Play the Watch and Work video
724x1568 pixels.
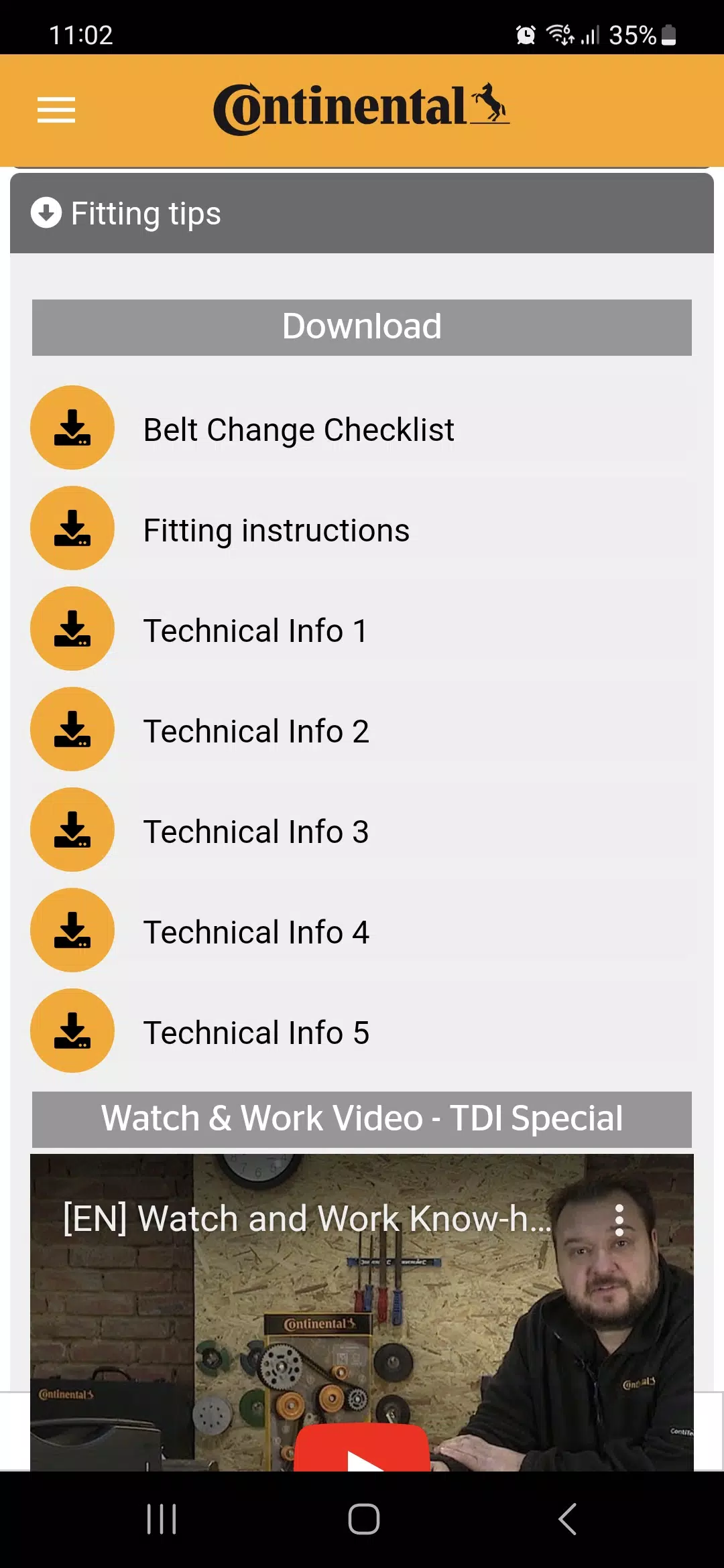click(x=362, y=1451)
